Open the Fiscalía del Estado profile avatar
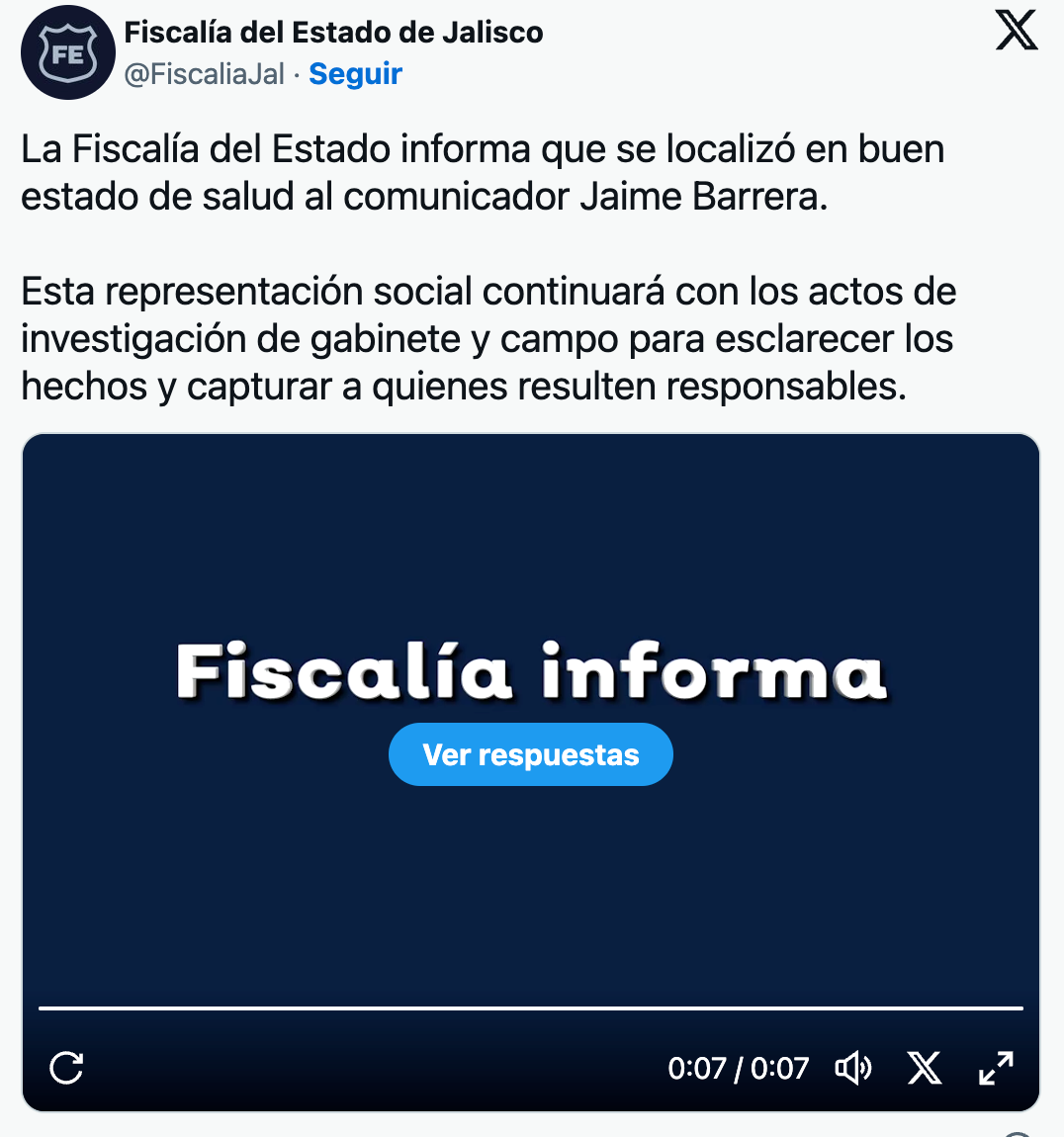 point(67,52)
